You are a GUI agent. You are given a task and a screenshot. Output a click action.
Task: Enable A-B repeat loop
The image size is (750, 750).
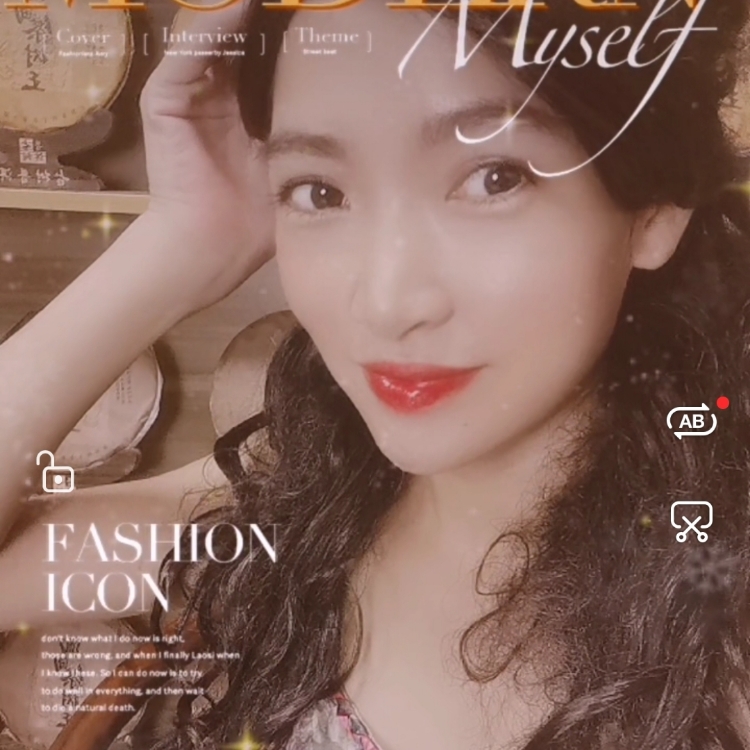point(692,421)
